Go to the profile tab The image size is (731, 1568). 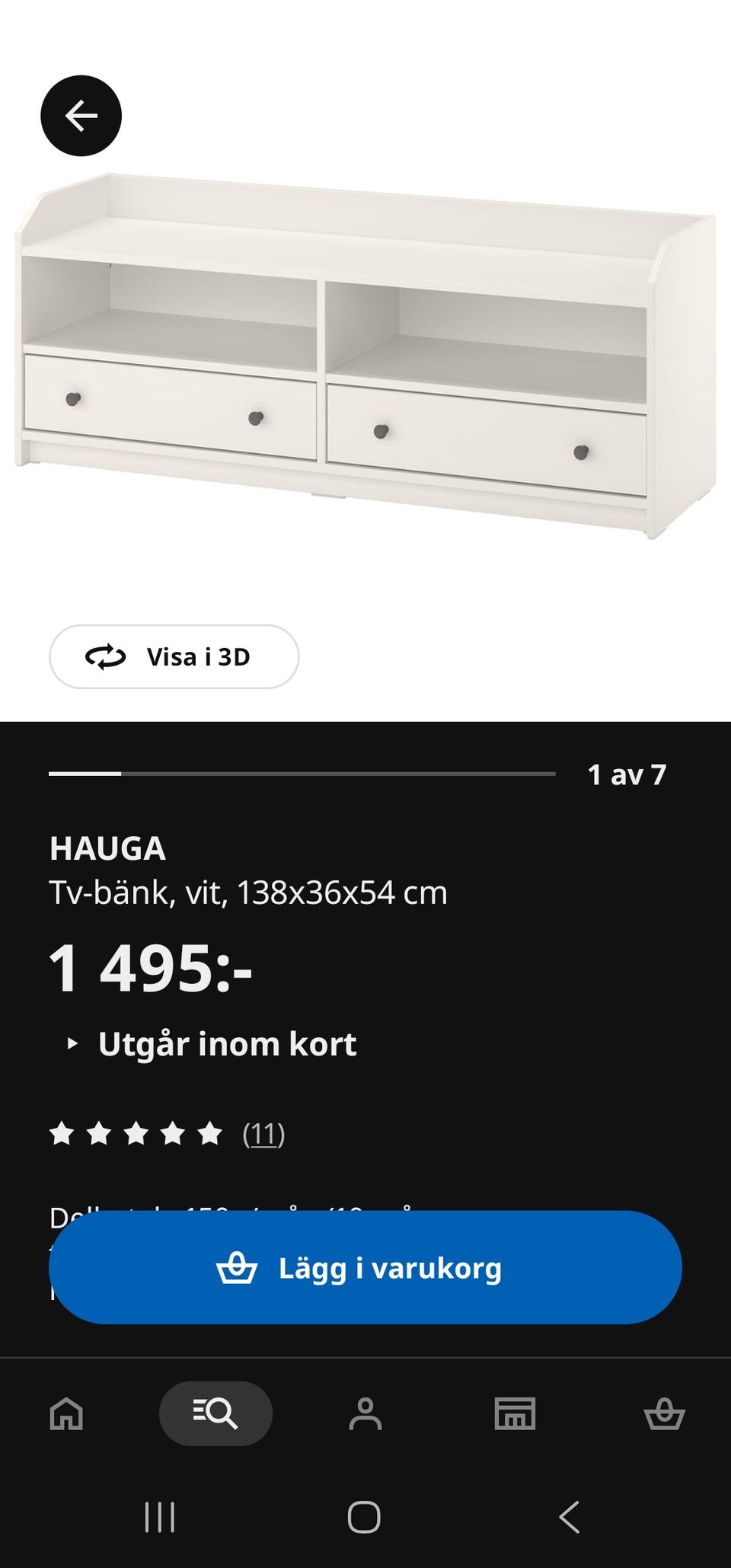pyautogui.click(x=365, y=1414)
